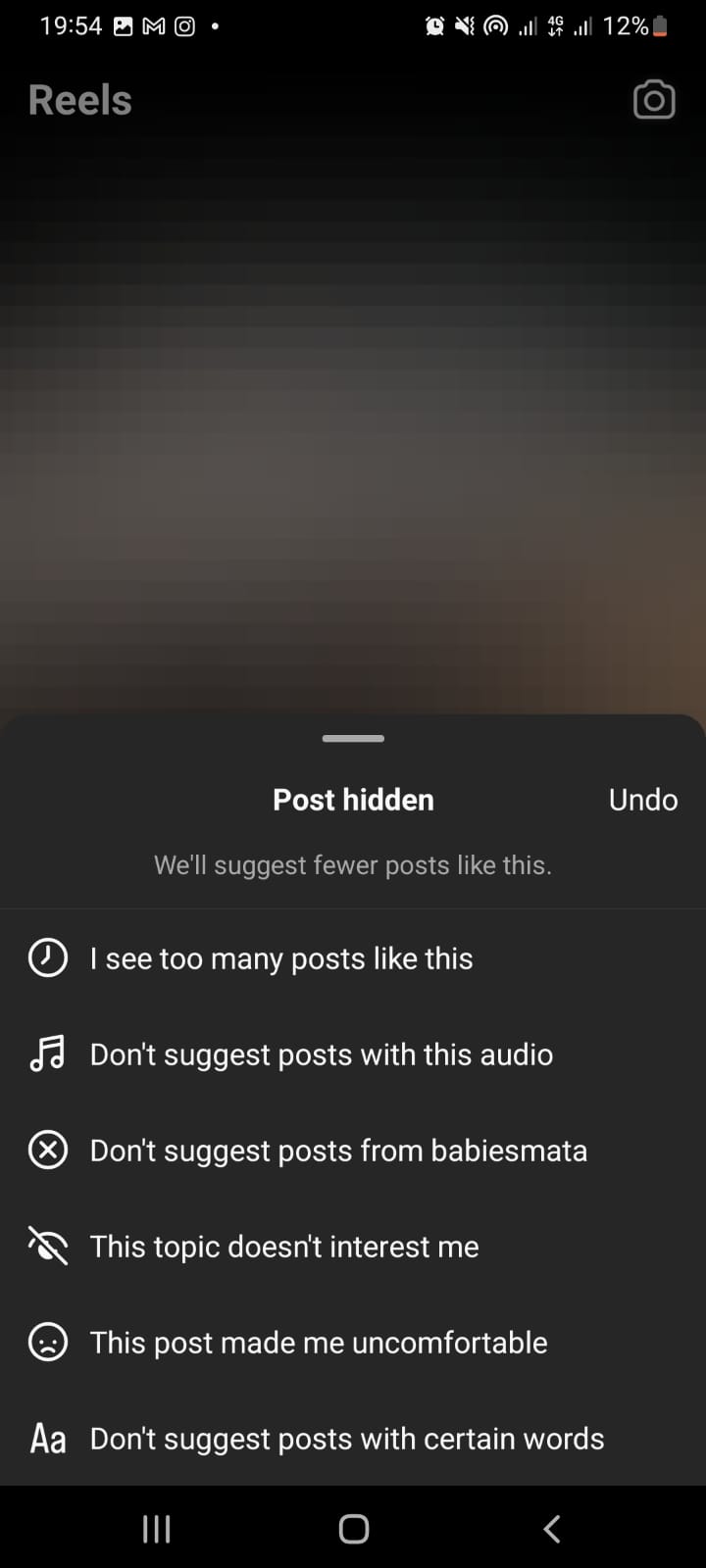Screen dimensions: 706x1568
Task: Tap the home navigation button
Action: point(353,1528)
